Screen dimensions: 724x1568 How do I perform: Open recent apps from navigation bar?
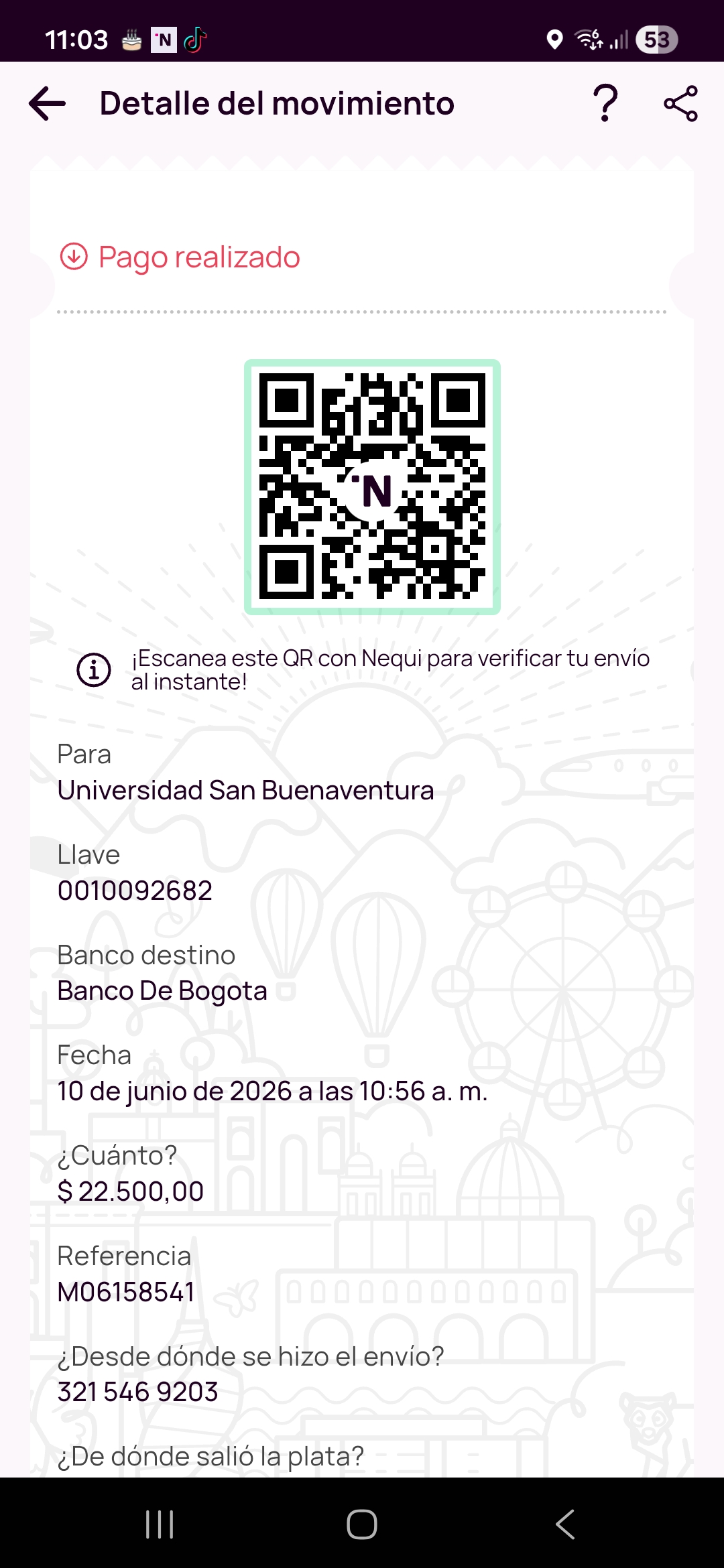click(160, 1524)
